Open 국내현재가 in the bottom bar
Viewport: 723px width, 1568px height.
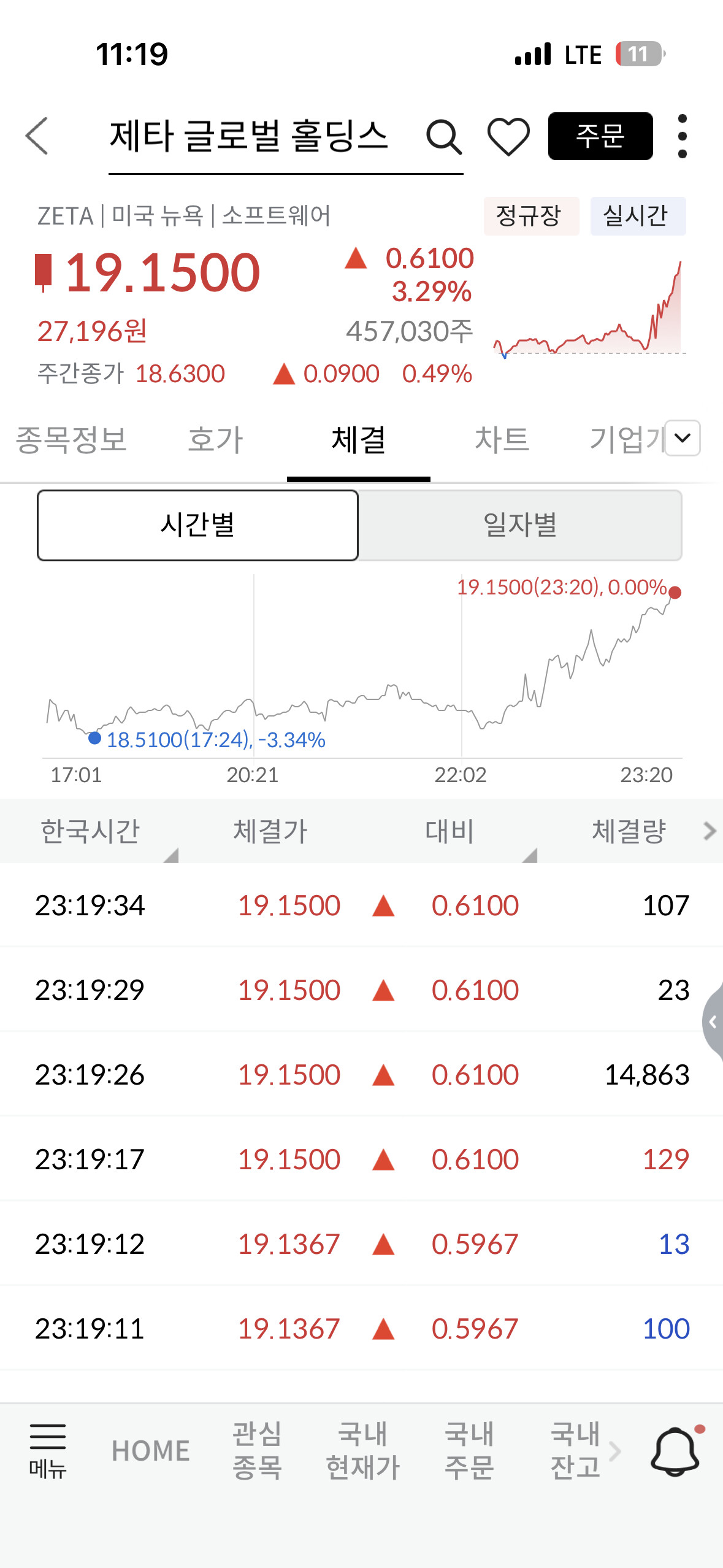click(363, 1451)
